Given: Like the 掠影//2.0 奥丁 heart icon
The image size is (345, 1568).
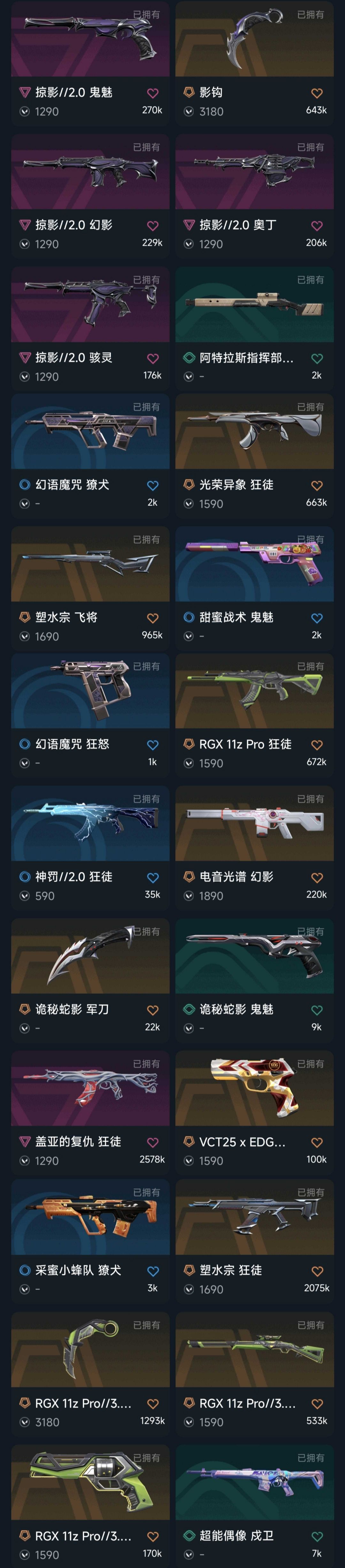Looking at the screenshot, I should click(317, 226).
